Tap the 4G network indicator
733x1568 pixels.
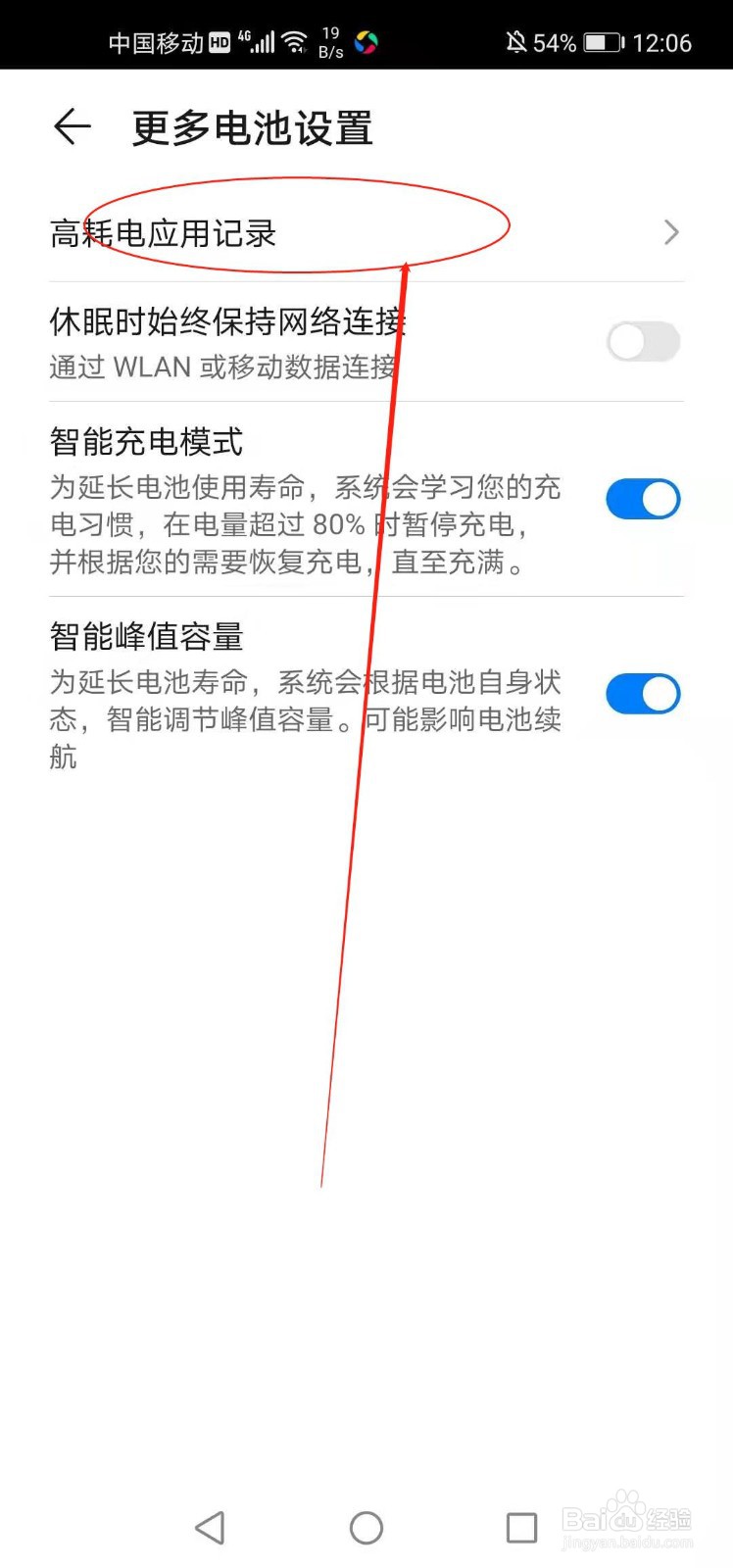coord(244,37)
